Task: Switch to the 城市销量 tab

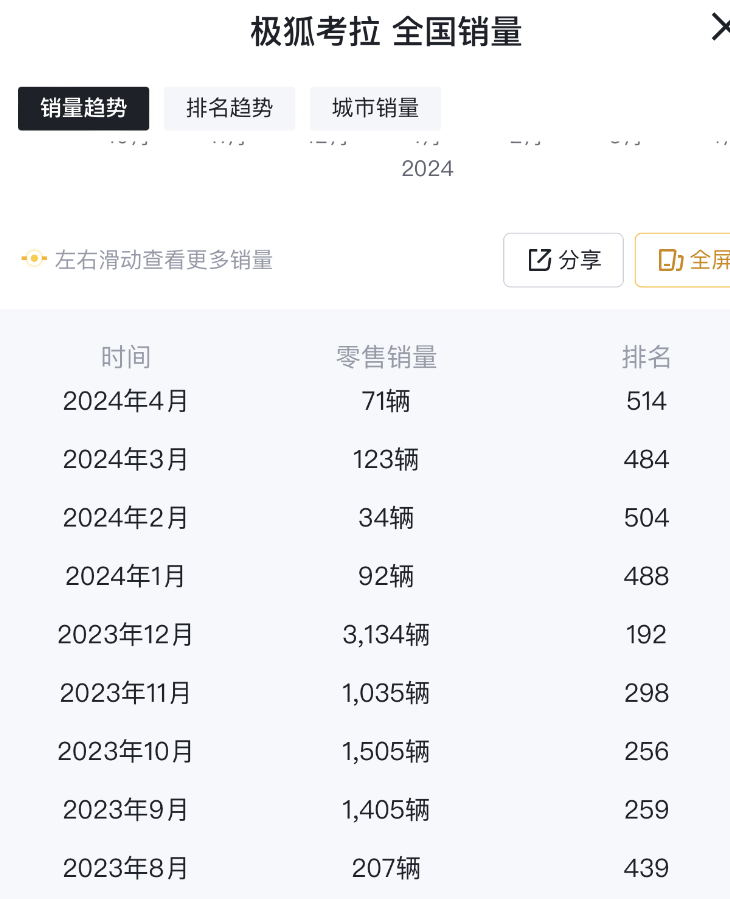Action: click(375, 109)
